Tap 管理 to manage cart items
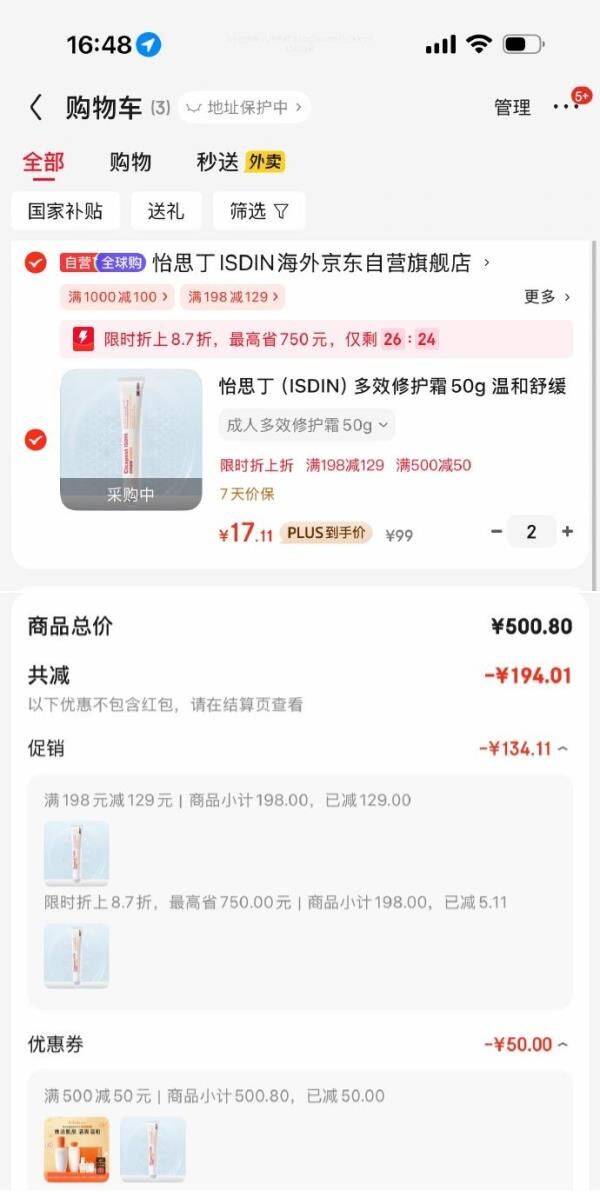600x1192 pixels. [512, 108]
